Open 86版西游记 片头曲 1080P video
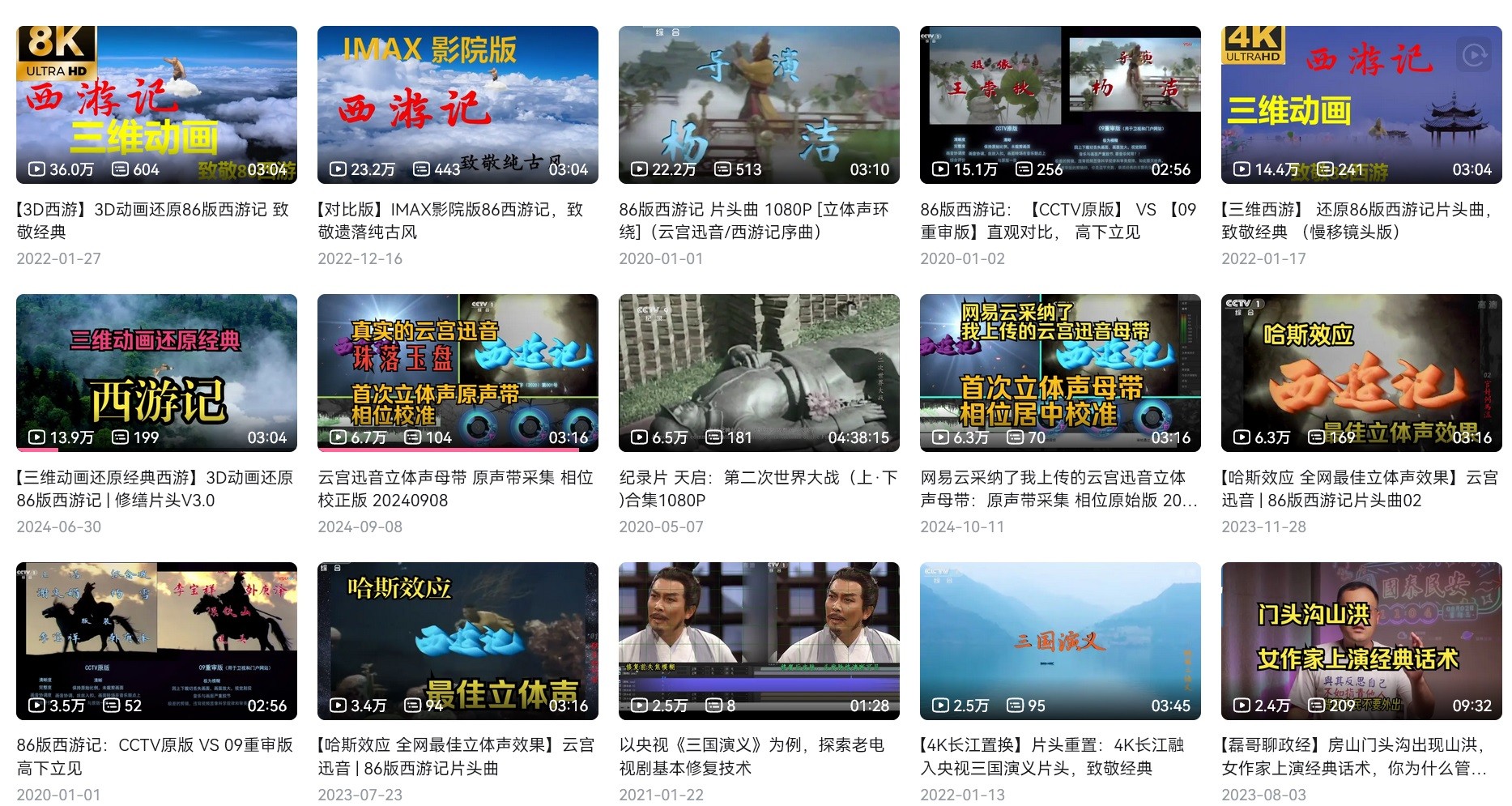 click(759, 105)
